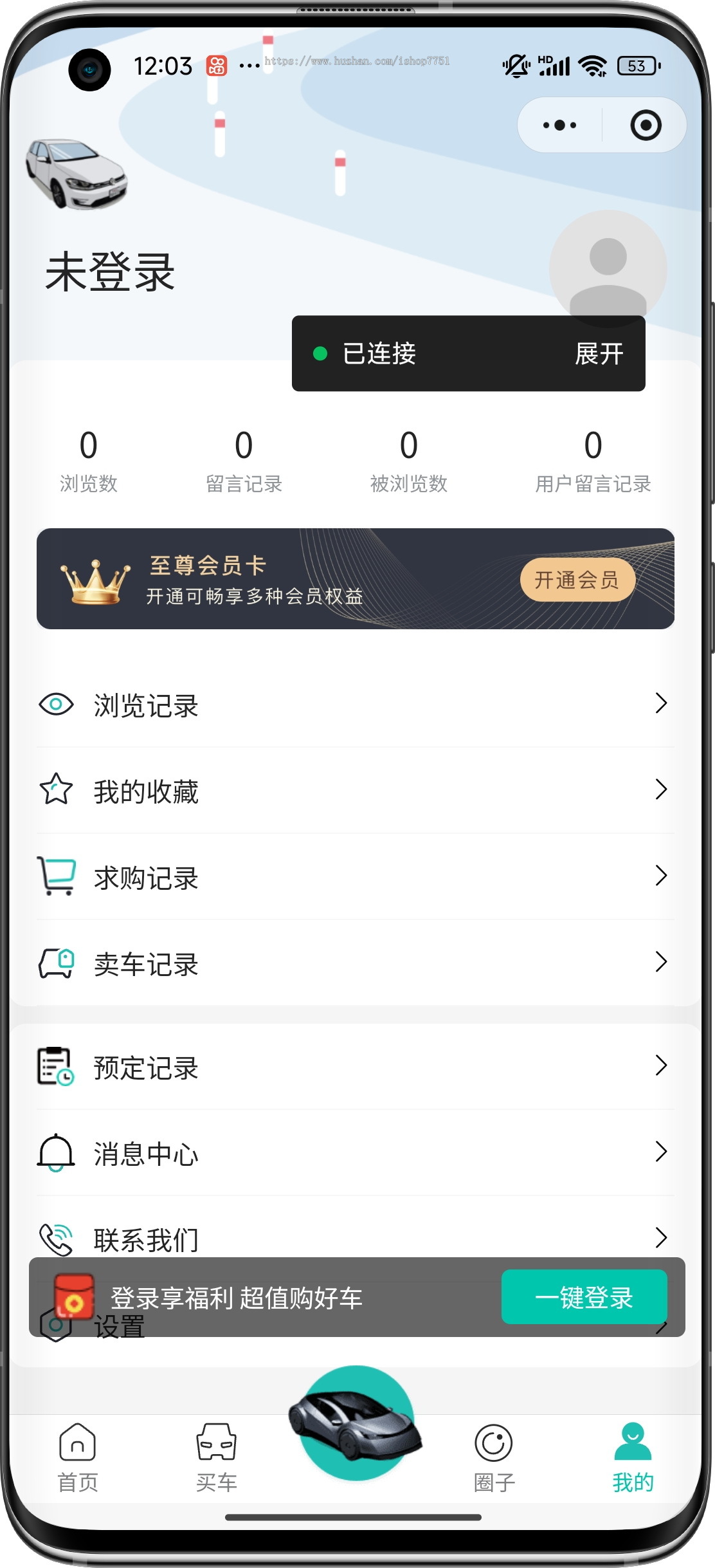
Task: Click the 卖车记录 car icon
Action: click(57, 963)
